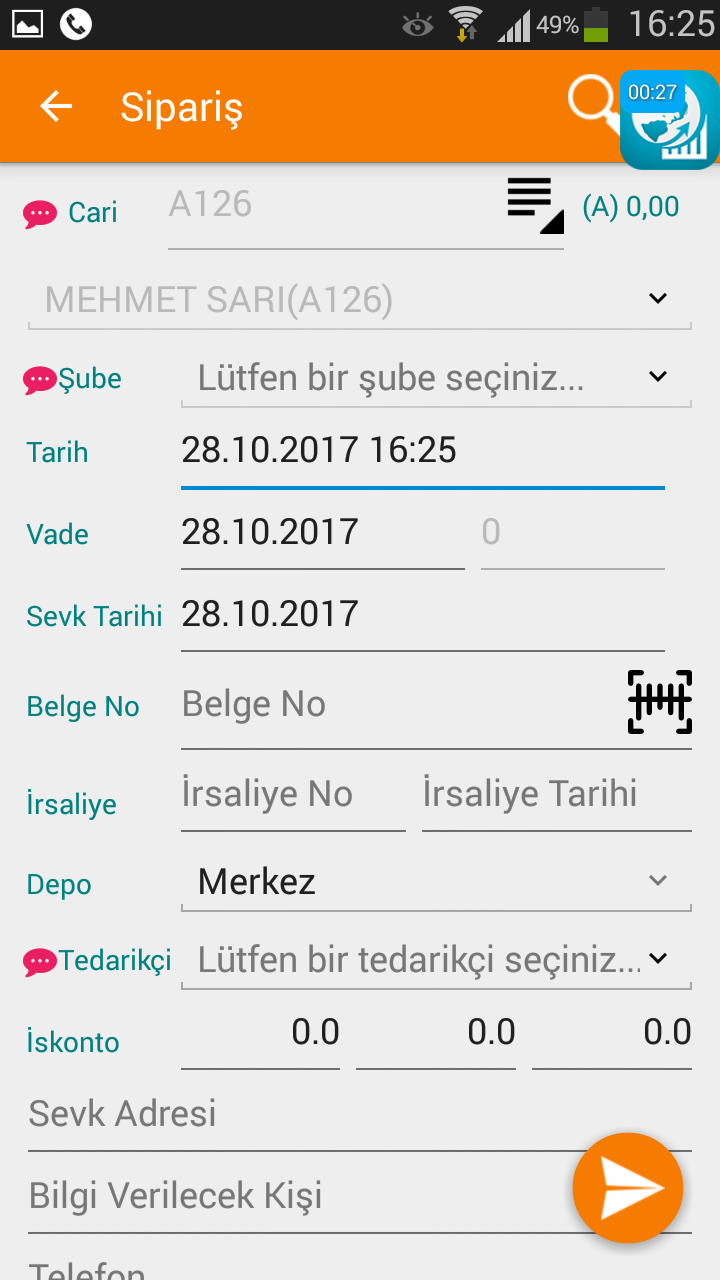Choose a supplier in Tedarikçi dropdown

436,960
